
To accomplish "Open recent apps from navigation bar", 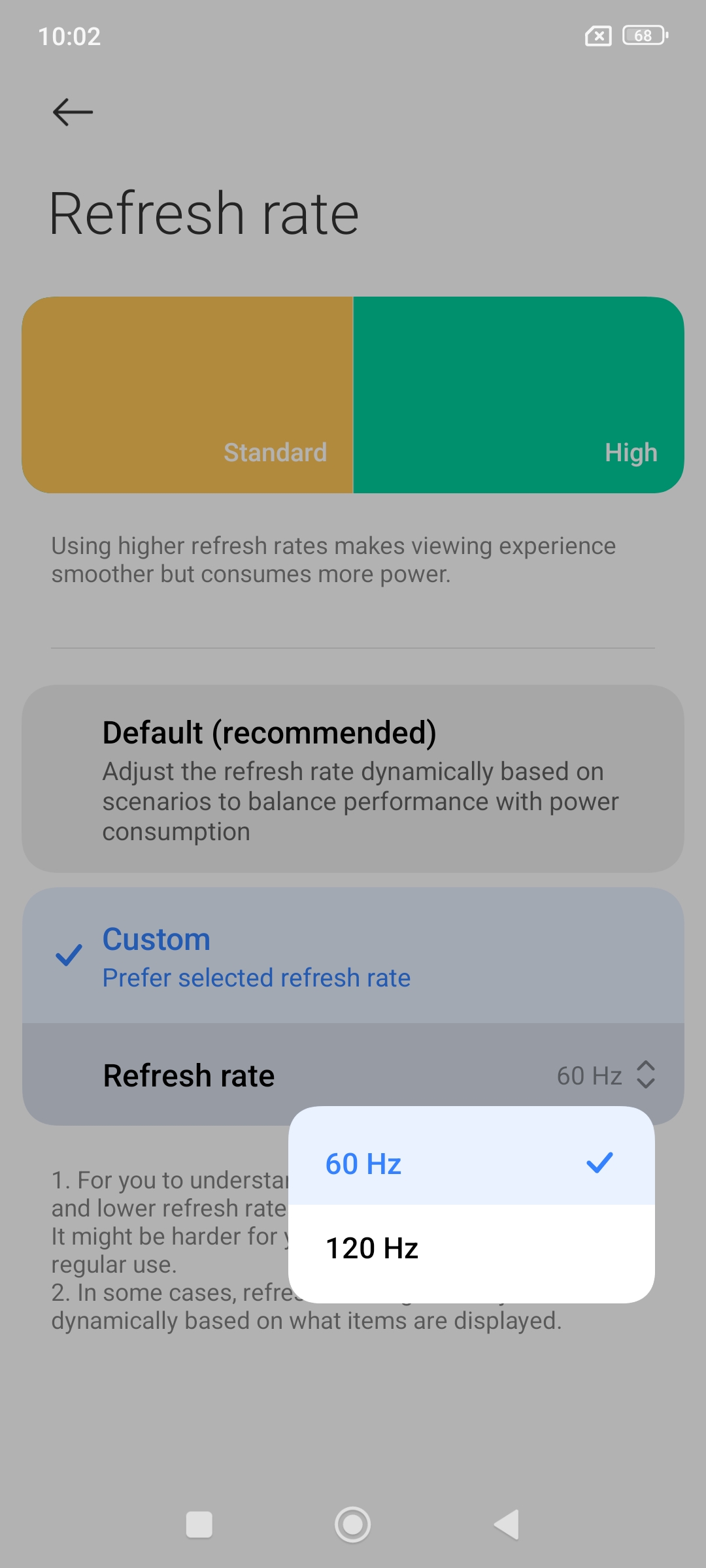I will click(x=199, y=1525).
